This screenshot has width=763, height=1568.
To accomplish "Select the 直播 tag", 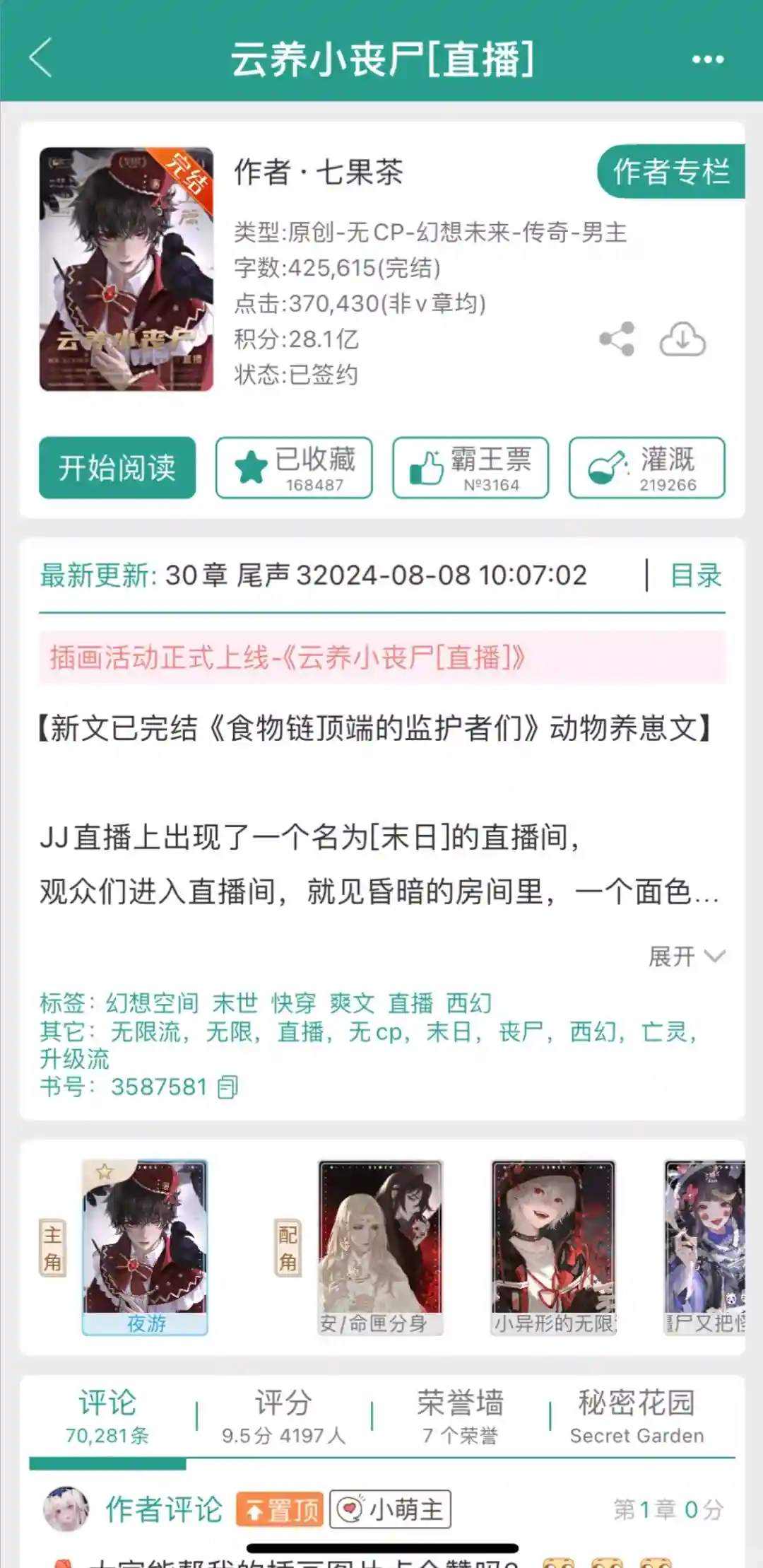I will (410, 1003).
